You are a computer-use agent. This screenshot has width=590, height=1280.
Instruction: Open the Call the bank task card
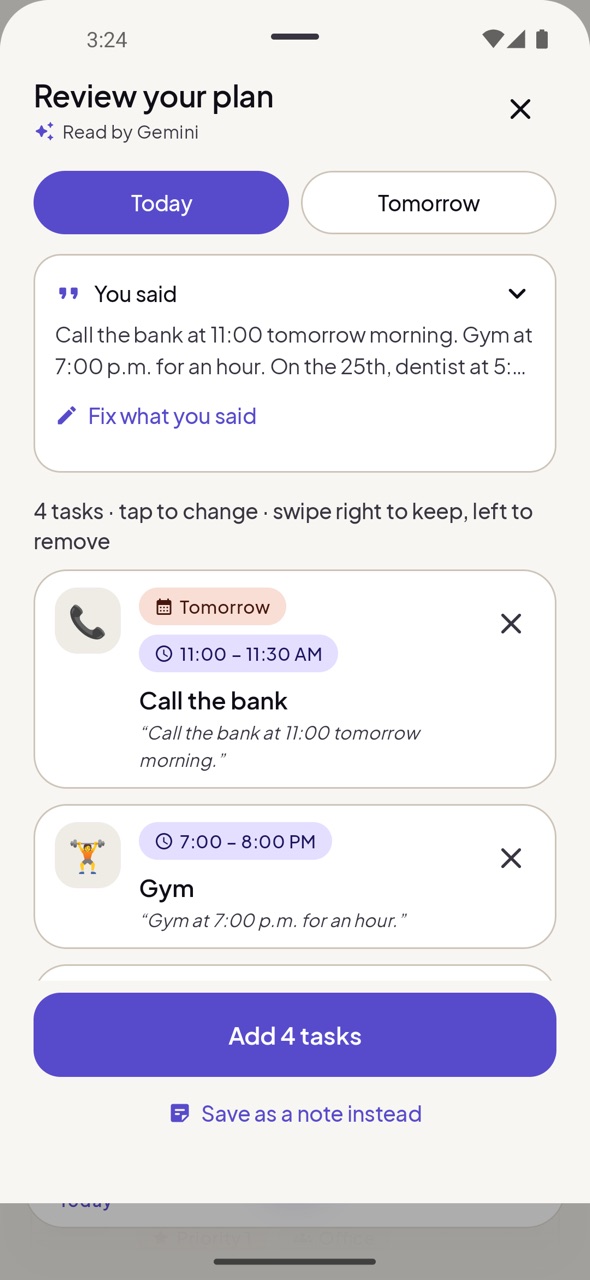pyautogui.click(x=295, y=679)
